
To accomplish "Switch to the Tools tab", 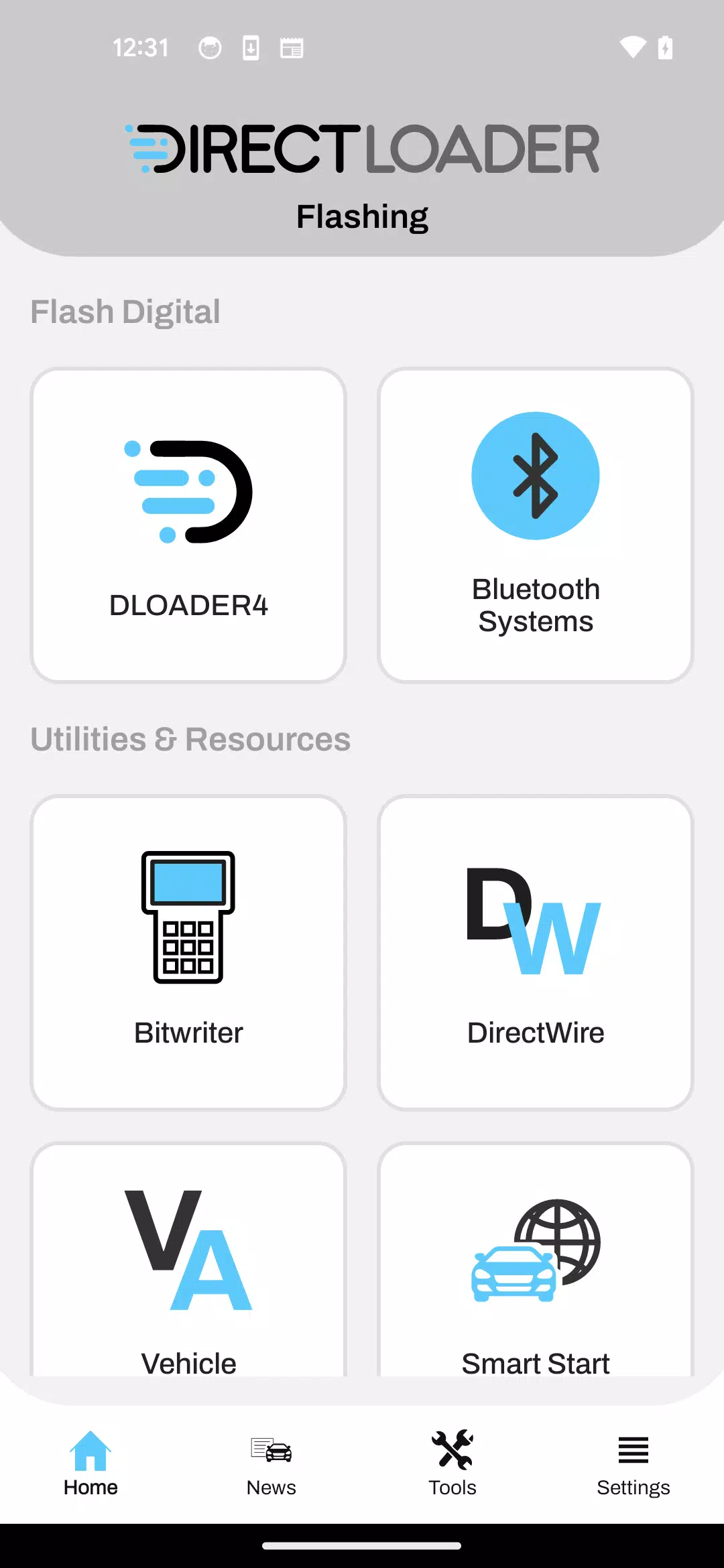I will [x=452, y=1464].
